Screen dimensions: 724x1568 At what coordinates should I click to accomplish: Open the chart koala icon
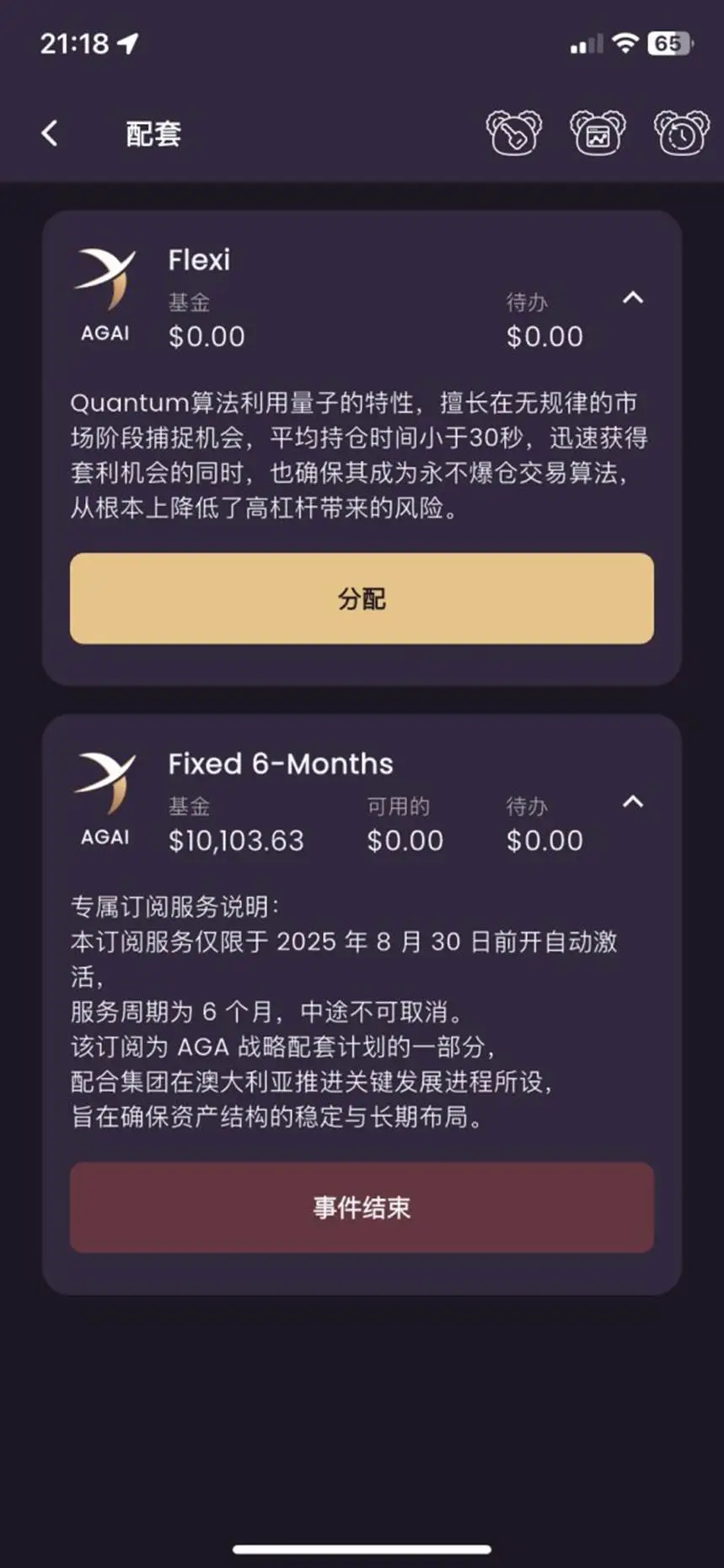(x=598, y=132)
